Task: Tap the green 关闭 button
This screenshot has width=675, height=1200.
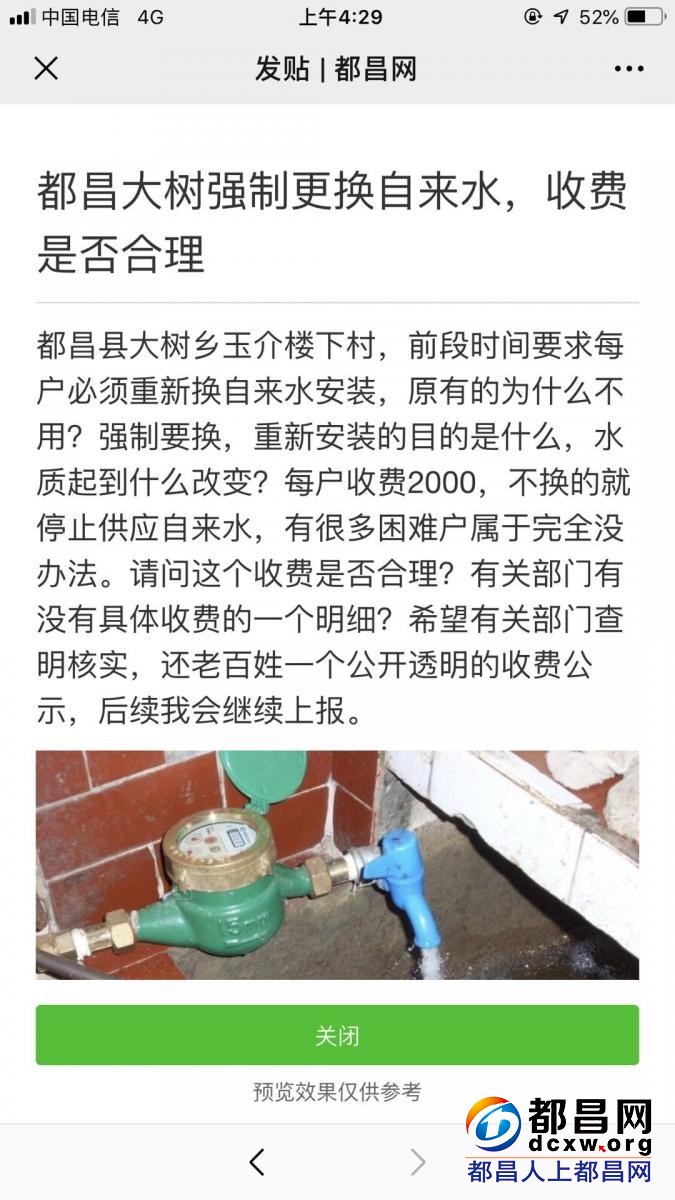Action: click(337, 1035)
